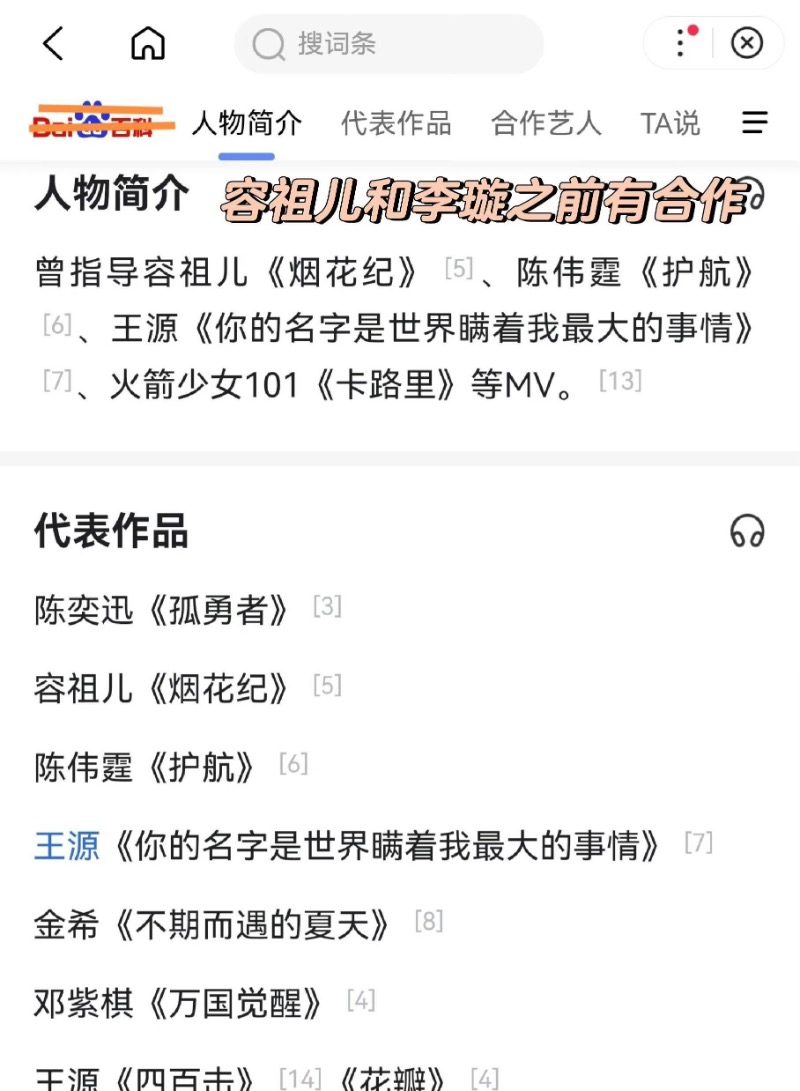Go back using the top-left arrow

coord(54,44)
